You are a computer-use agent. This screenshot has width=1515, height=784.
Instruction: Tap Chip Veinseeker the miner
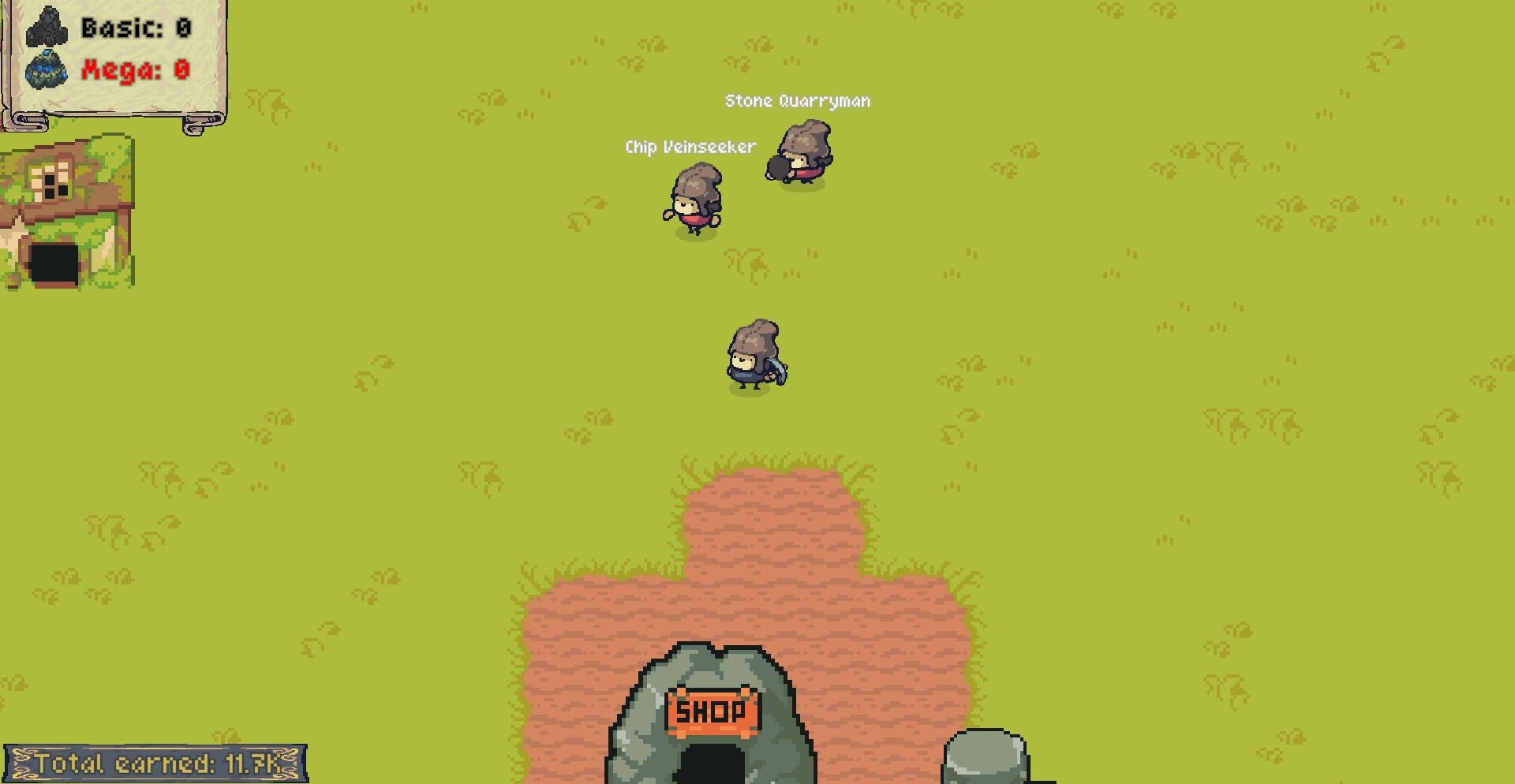695,201
